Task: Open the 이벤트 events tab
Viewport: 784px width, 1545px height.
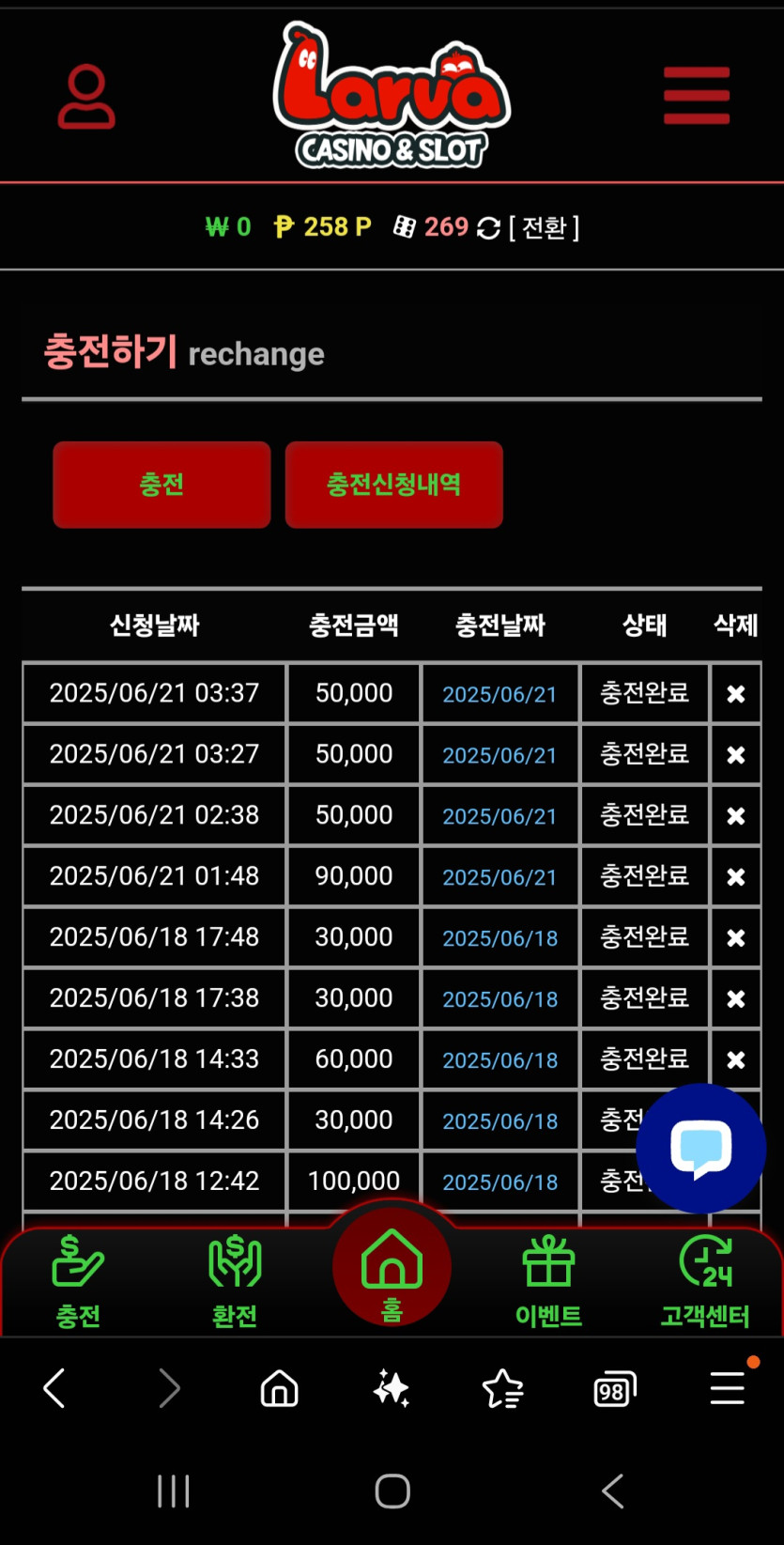Action: pos(548,1281)
